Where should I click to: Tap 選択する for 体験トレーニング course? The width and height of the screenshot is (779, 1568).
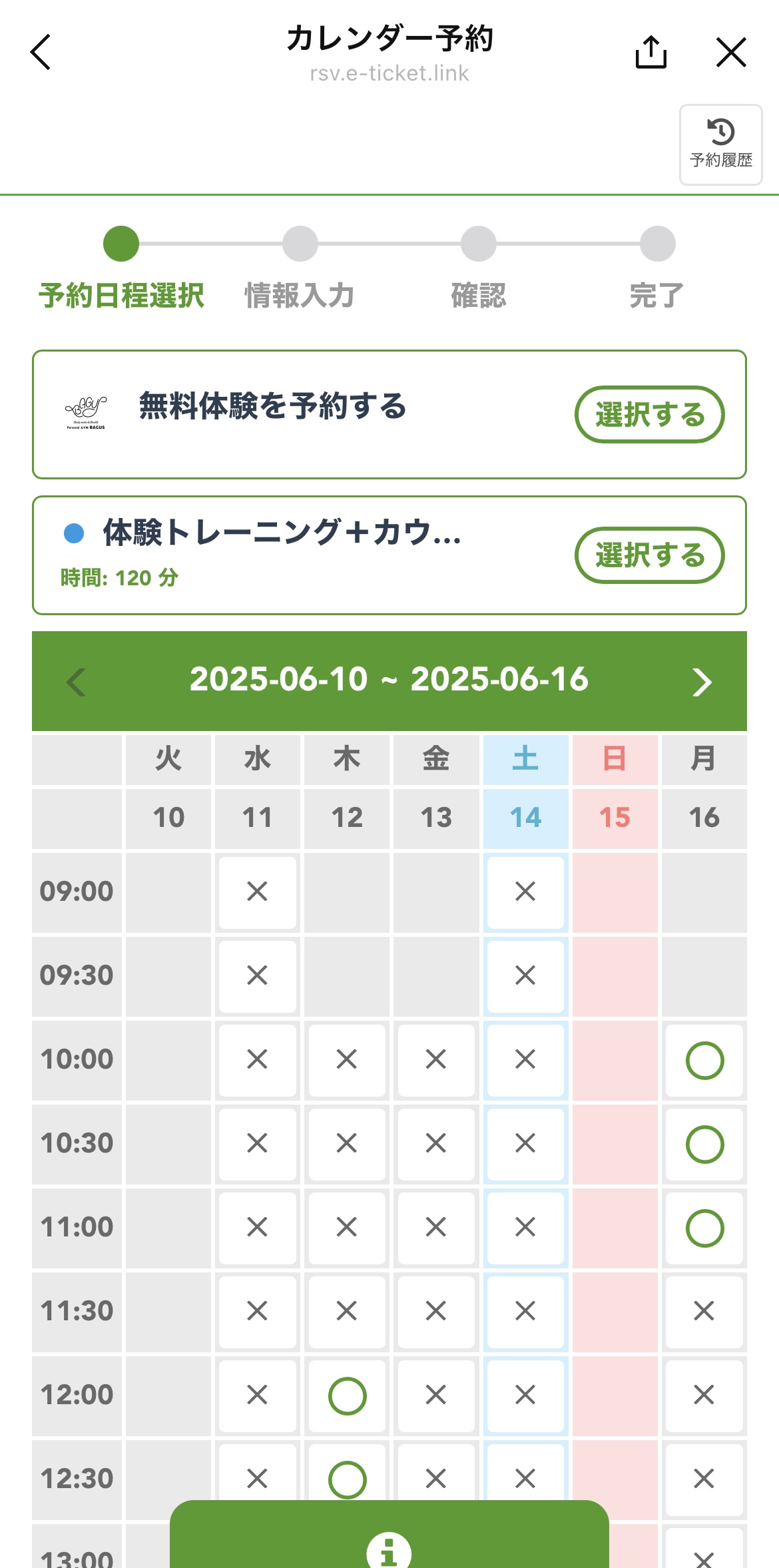click(x=649, y=555)
